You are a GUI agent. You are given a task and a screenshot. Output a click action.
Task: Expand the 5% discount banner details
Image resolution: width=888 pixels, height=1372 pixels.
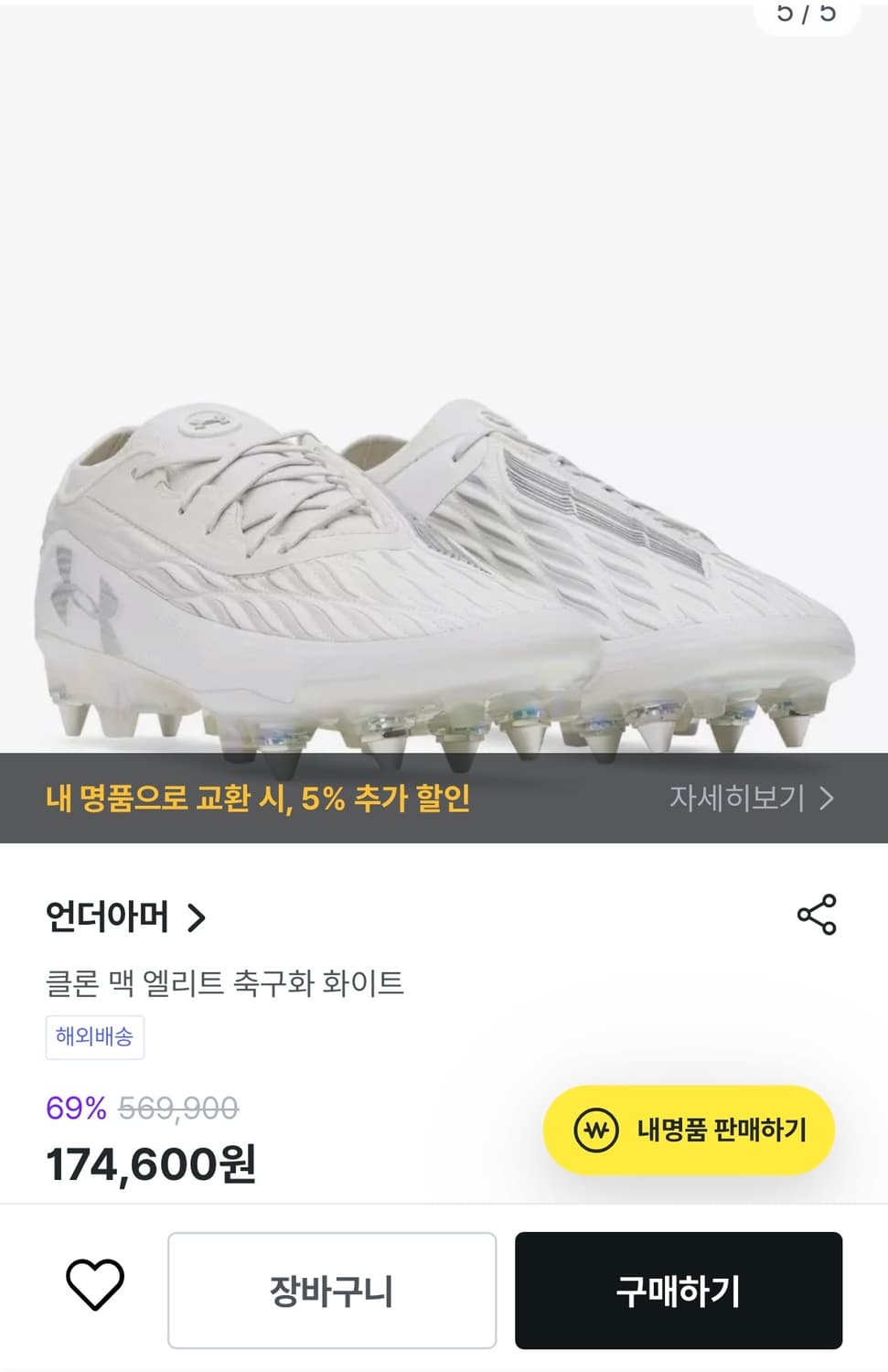click(736, 798)
